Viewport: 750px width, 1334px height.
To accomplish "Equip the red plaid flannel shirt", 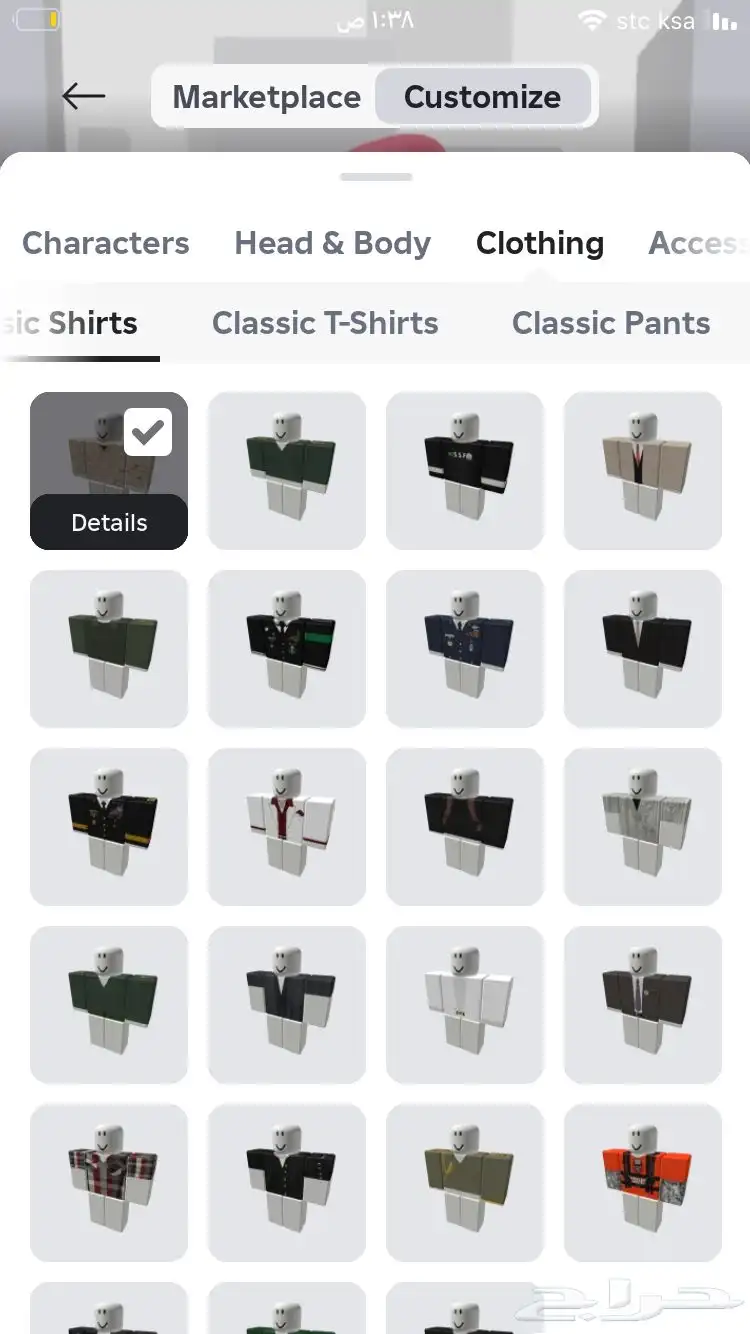I will click(x=109, y=1182).
